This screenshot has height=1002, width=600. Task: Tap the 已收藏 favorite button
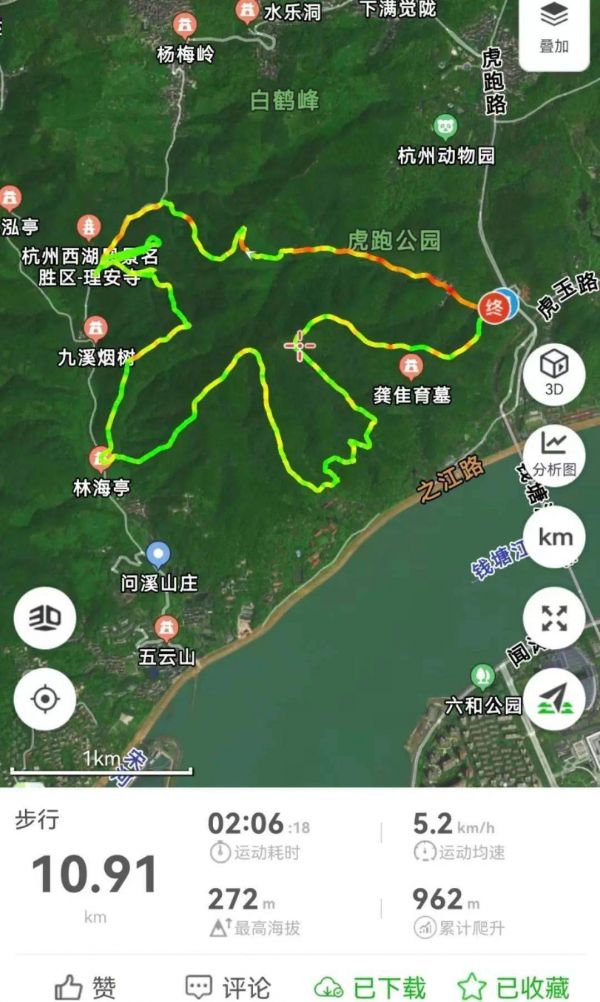coord(512,986)
